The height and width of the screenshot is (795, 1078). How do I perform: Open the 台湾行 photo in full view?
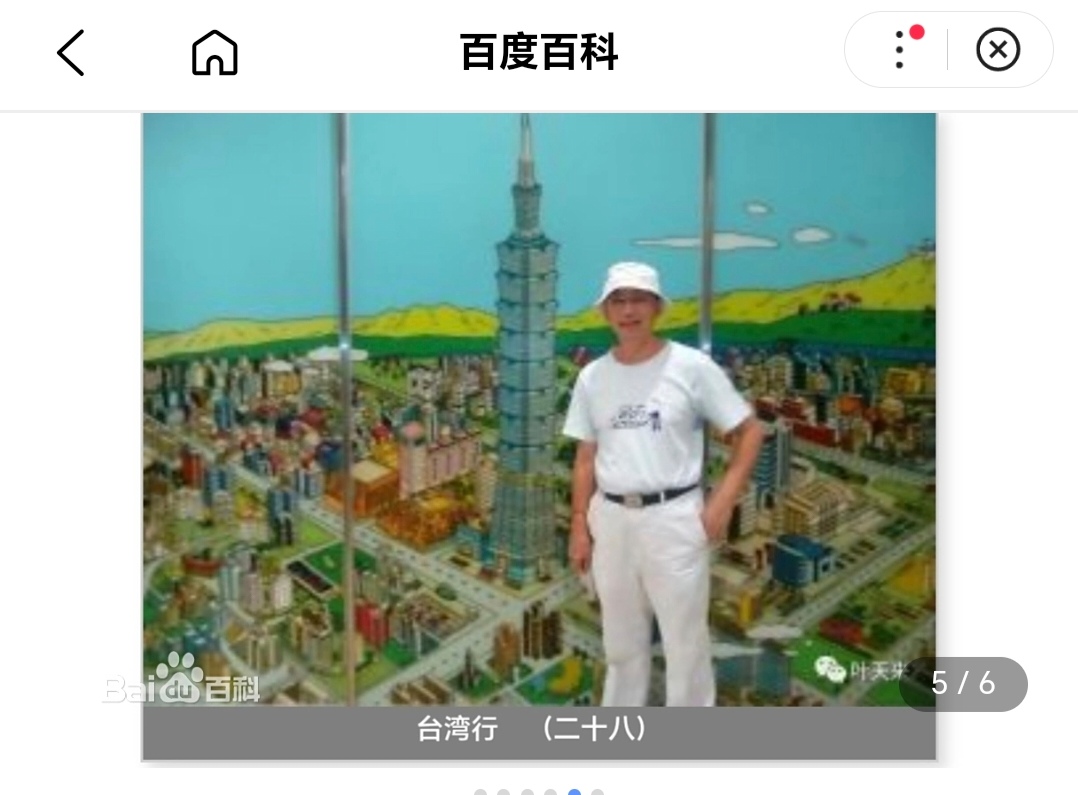click(539, 410)
